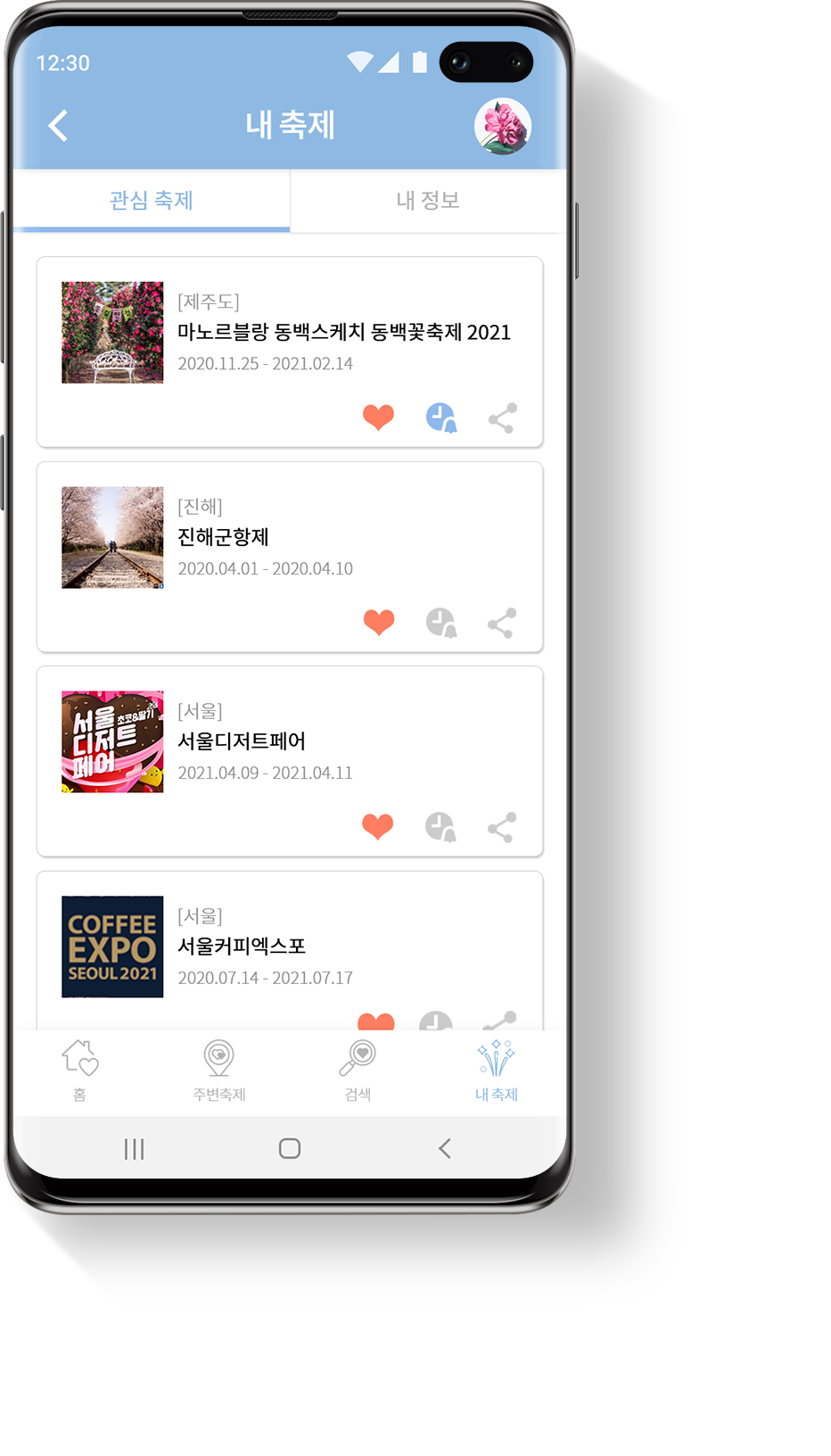Viewport: 831px width, 1456px height.
Task: Share the 진해군항제 festival
Action: click(502, 623)
